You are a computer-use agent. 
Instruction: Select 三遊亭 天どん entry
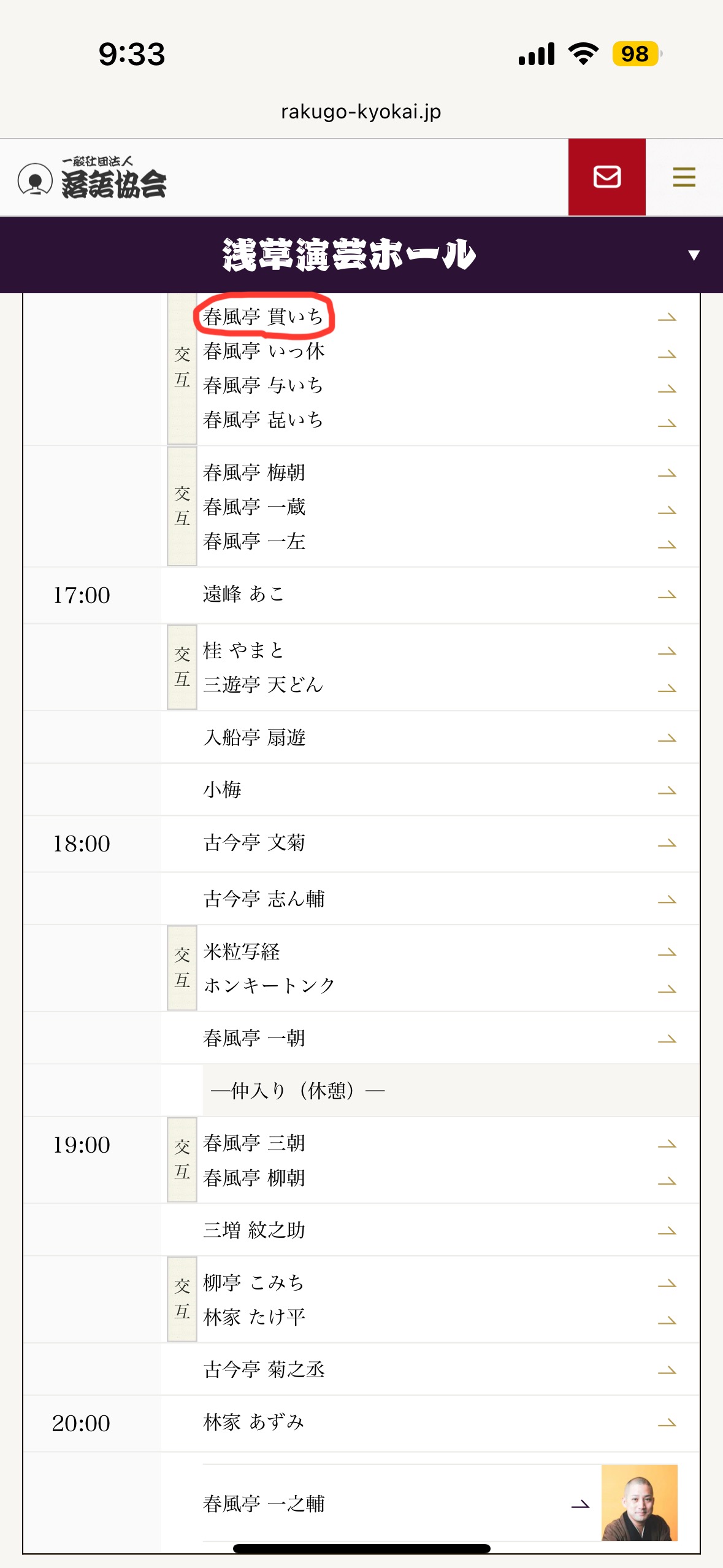pos(440,685)
